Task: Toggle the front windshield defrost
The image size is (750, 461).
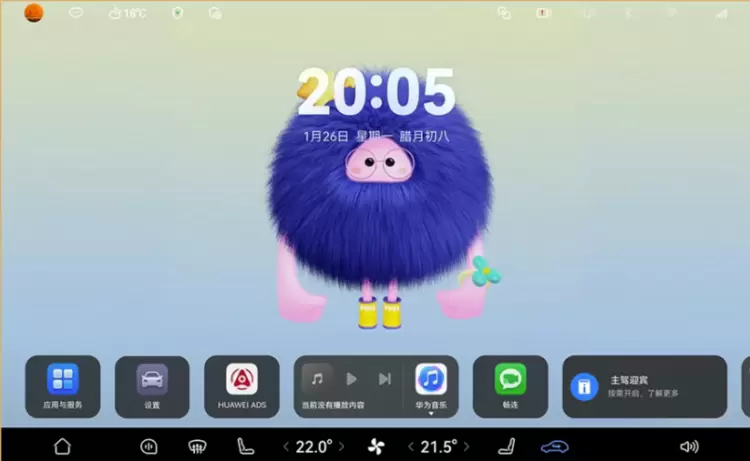Action: 149,446
